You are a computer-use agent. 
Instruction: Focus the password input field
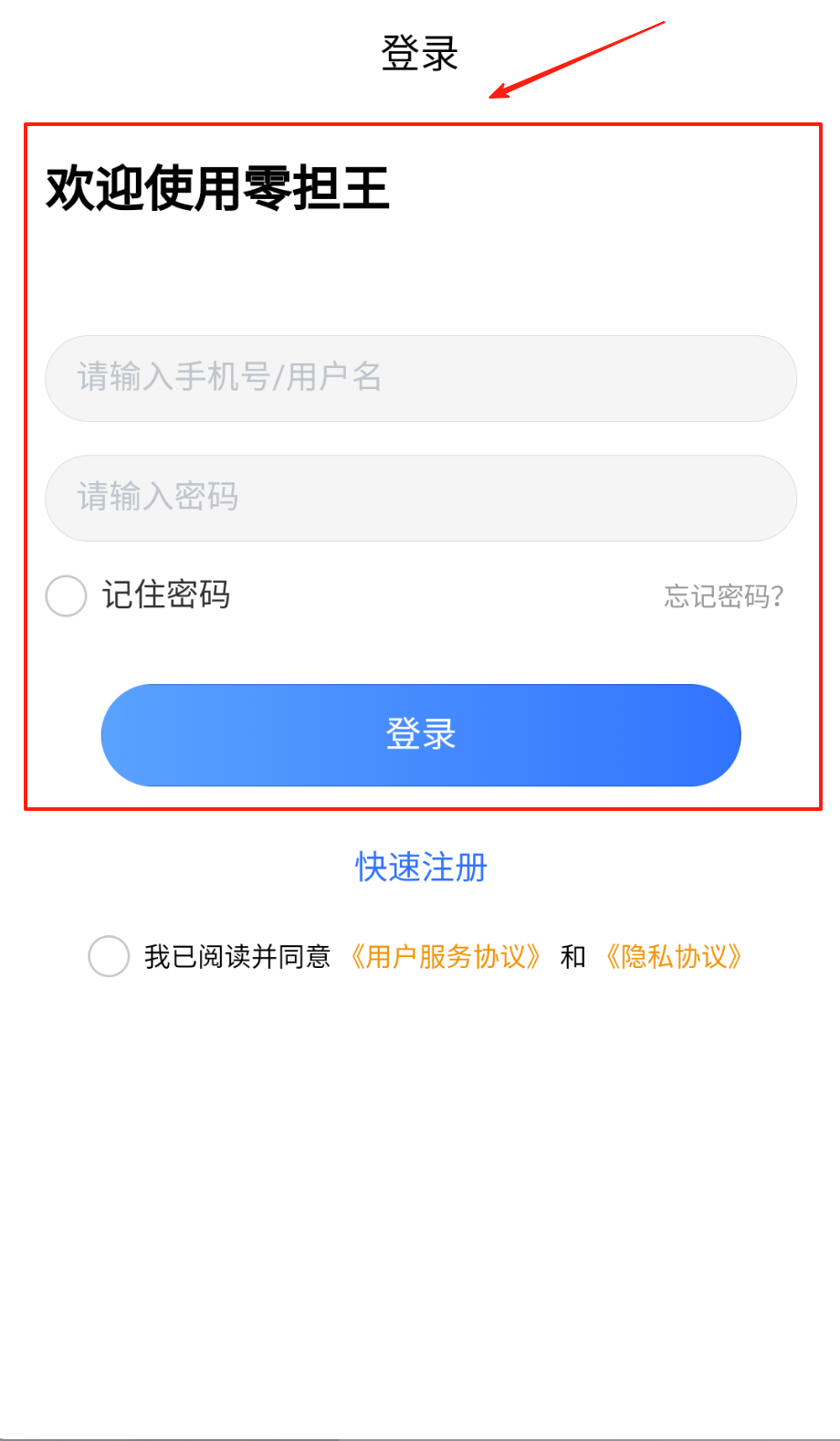tap(420, 498)
